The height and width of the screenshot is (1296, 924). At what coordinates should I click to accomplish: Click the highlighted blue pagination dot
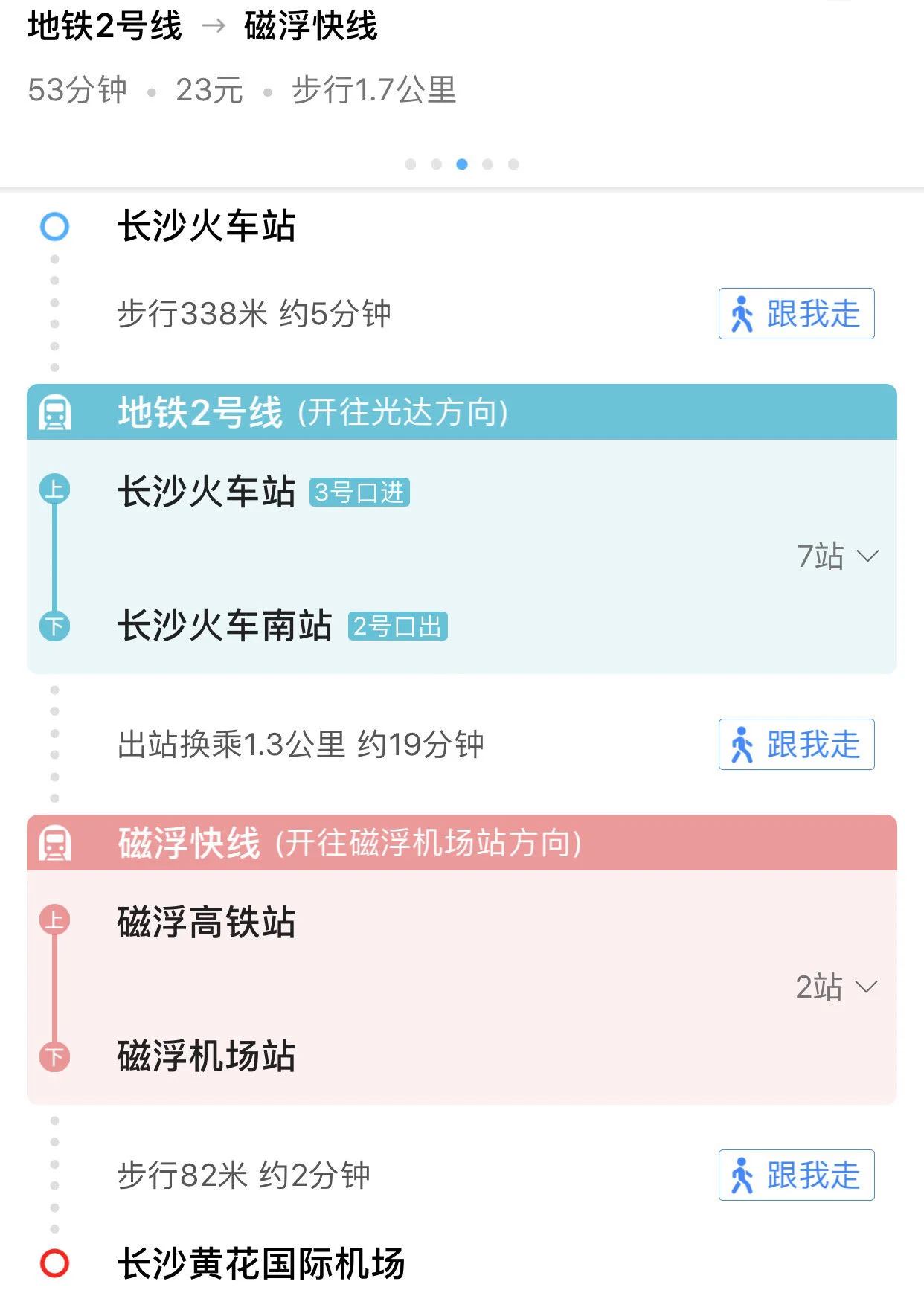(x=463, y=164)
